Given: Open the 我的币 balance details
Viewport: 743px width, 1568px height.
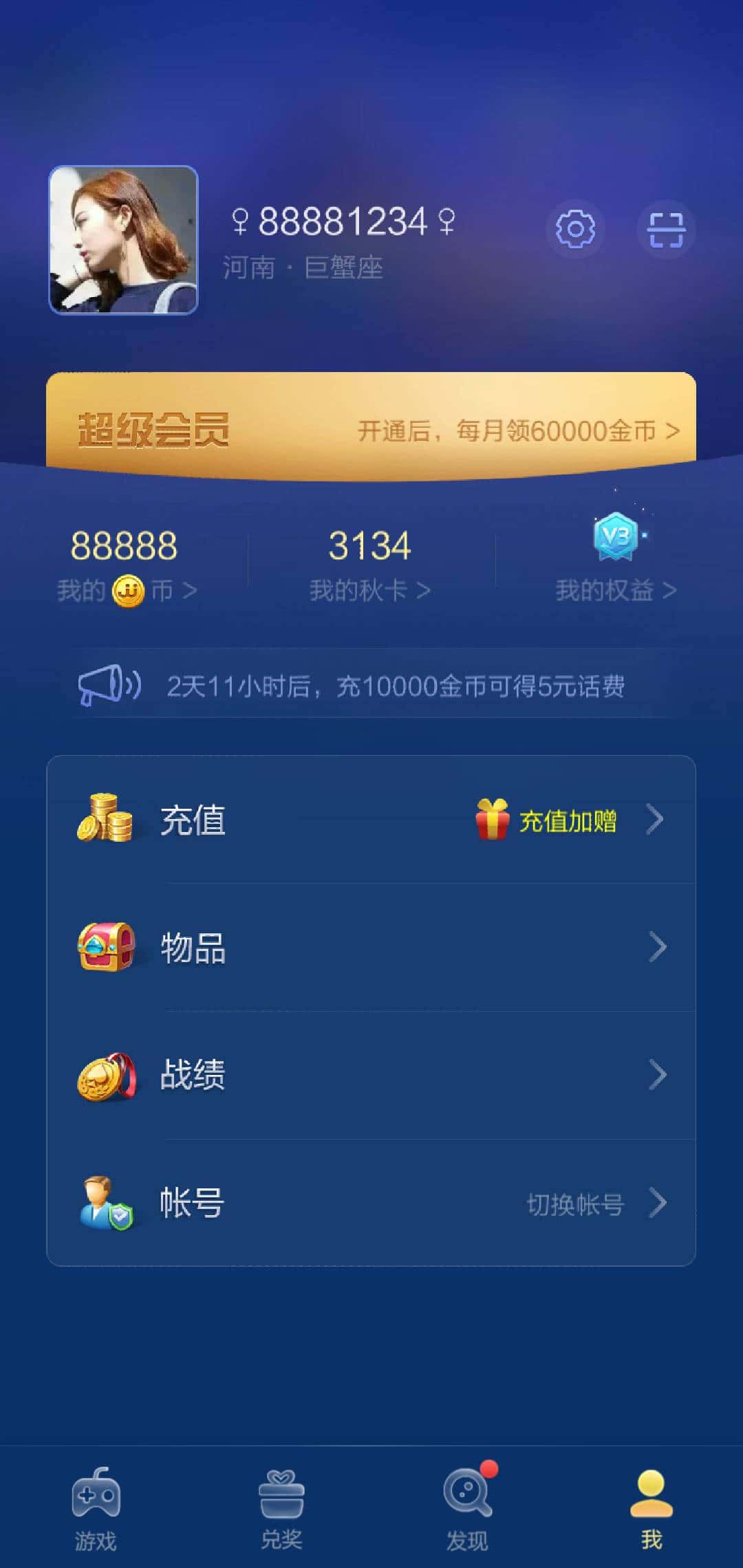Looking at the screenshot, I should pyautogui.click(x=127, y=589).
